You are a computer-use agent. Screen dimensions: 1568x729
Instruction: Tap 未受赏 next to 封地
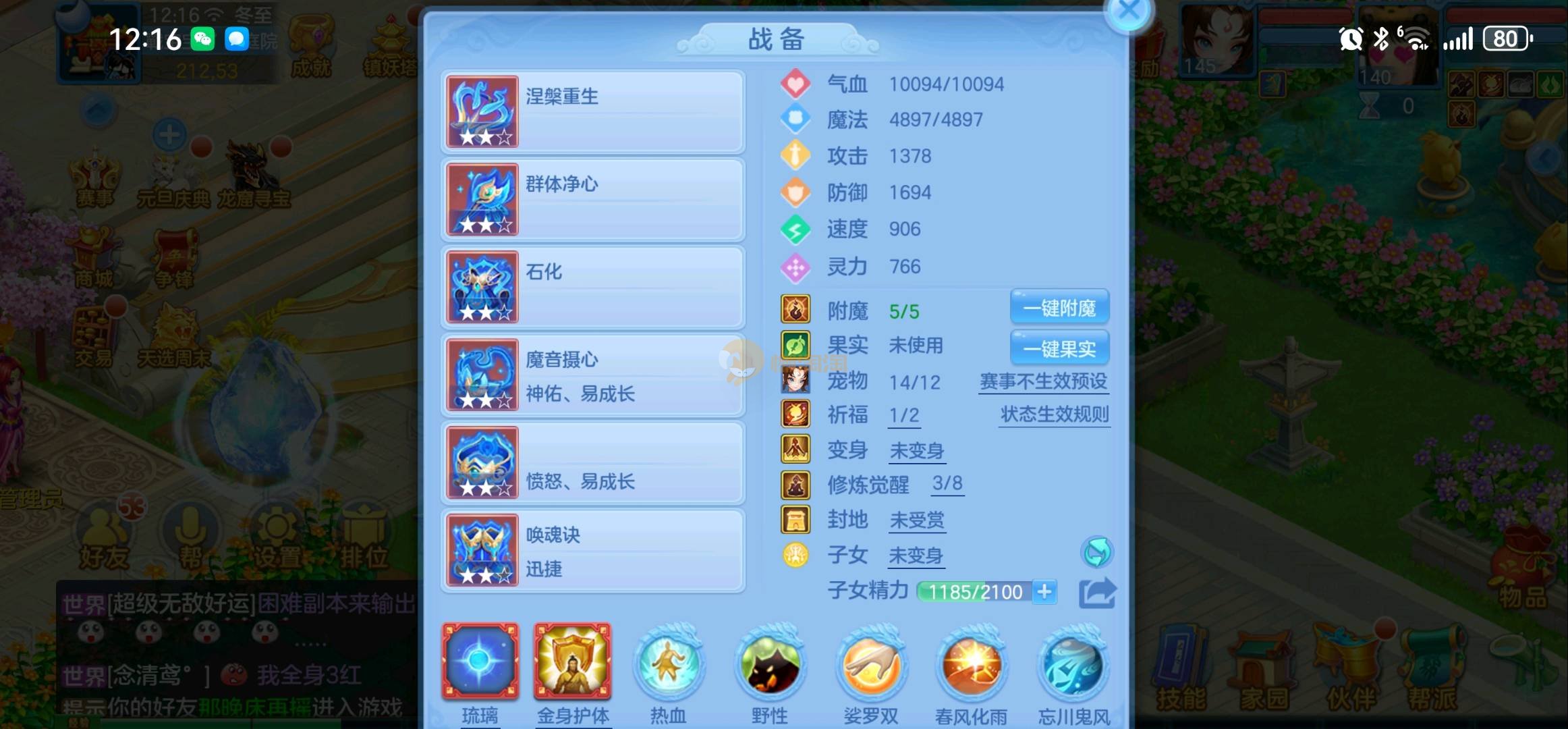click(x=916, y=520)
